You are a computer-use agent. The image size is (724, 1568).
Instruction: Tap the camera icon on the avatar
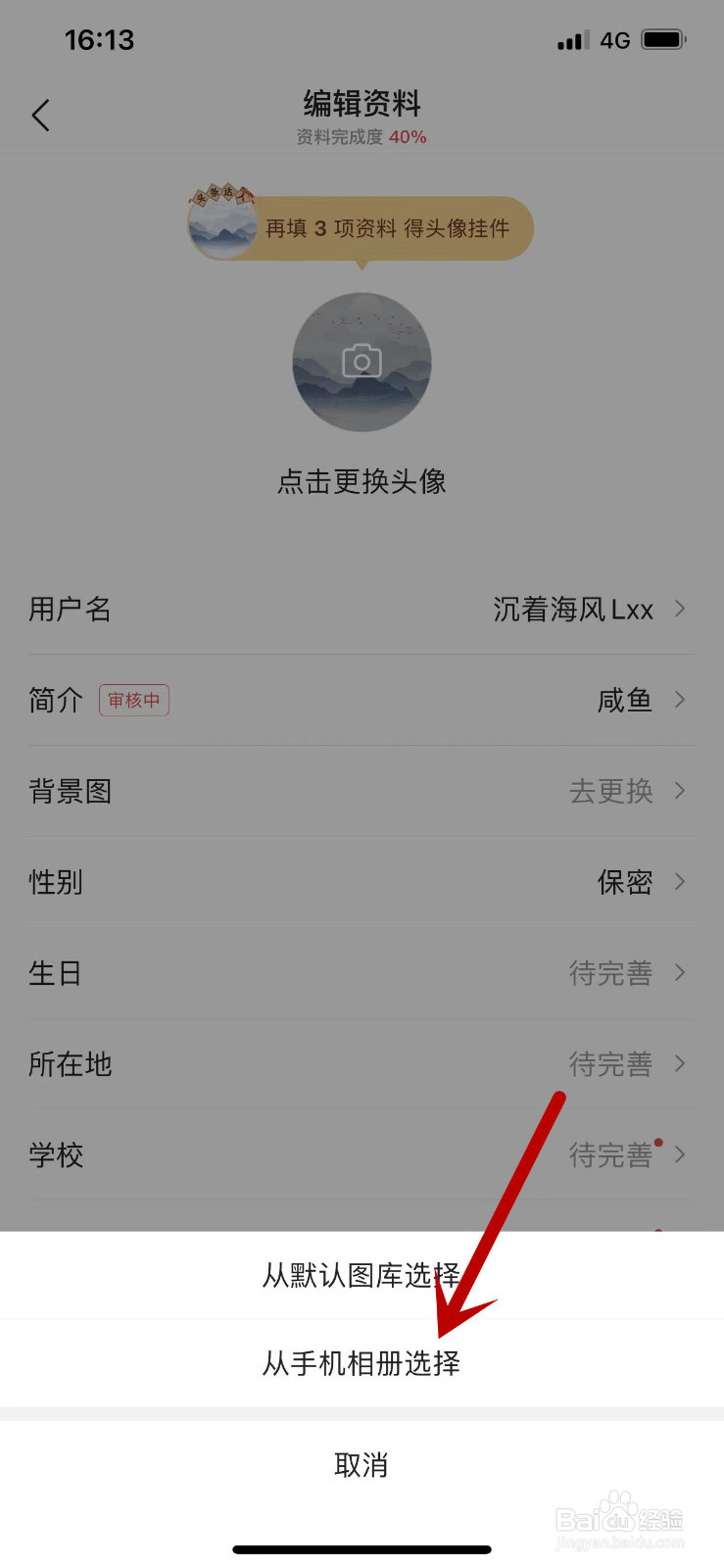coord(362,361)
